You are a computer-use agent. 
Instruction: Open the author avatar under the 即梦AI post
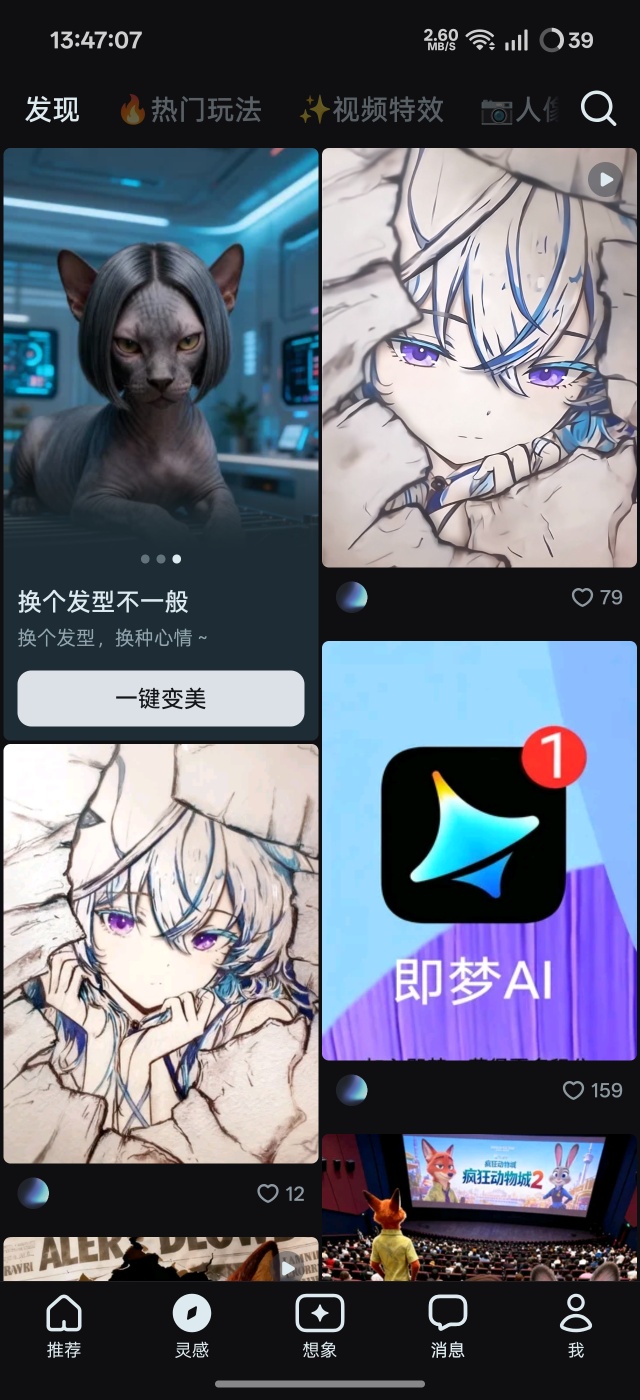tap(352, 1090)
